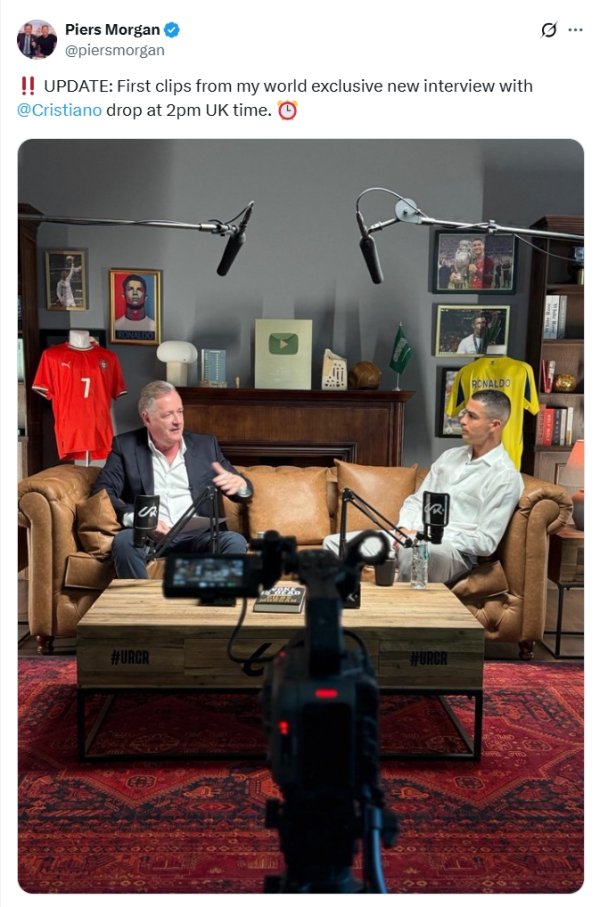Open Piers Morgan's profile avatar
The height and width of the screenshot is (907, 600).
tap(37, 39)
